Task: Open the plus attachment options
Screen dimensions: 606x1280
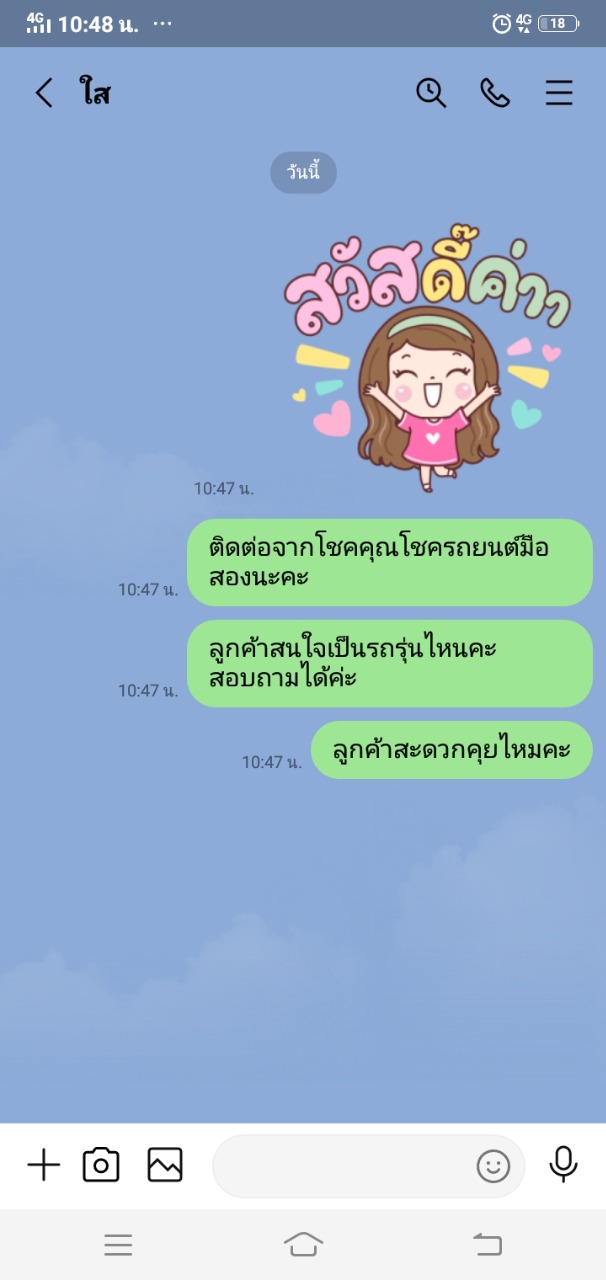Action: 43,1165
